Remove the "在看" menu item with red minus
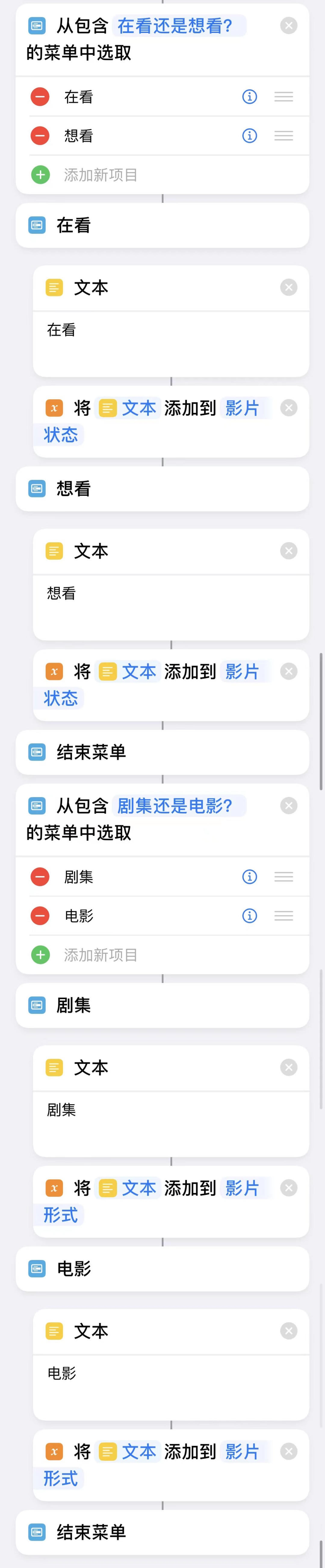 click(40, 97)
